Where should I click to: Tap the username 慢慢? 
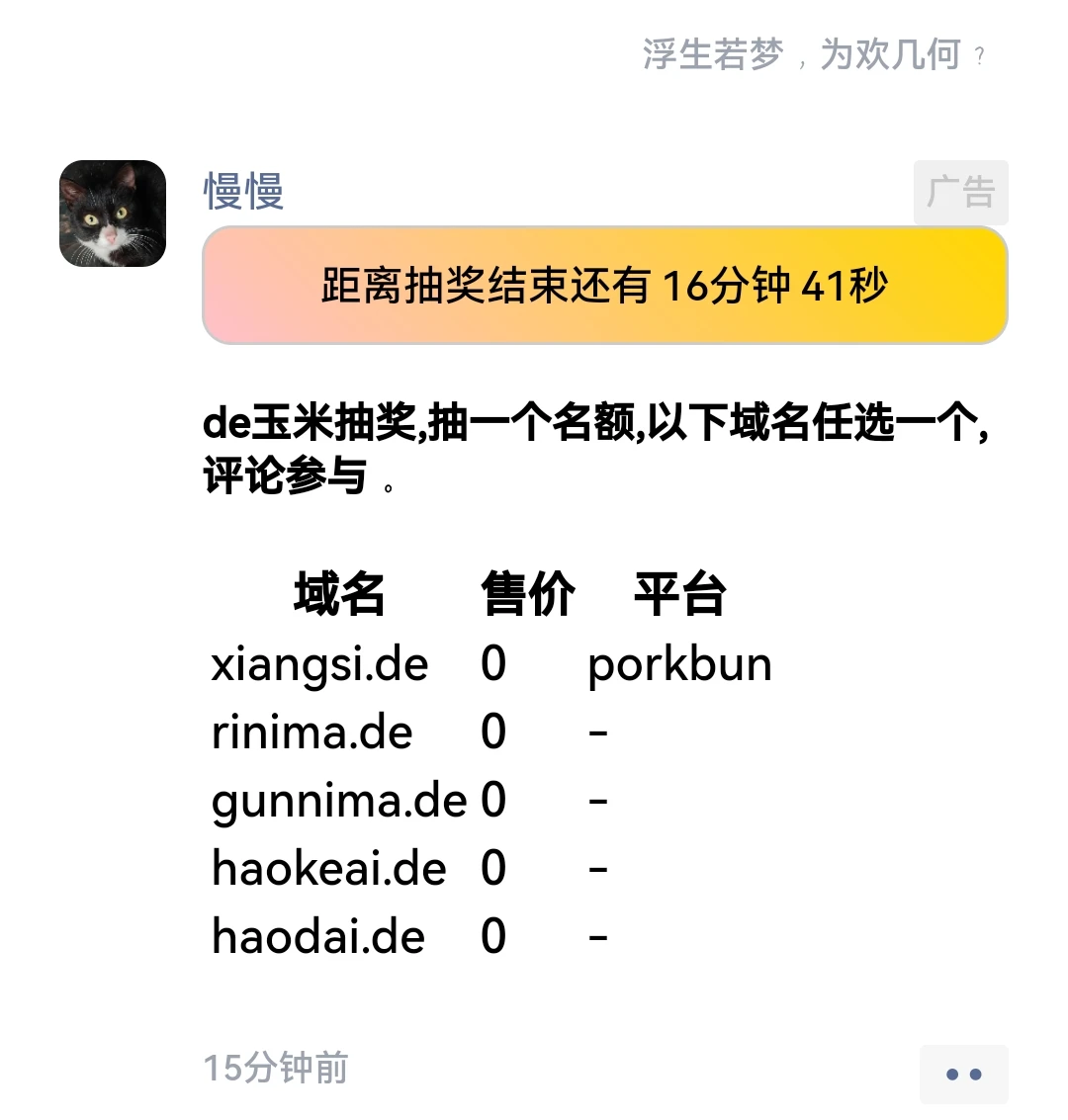coord(243,192)
